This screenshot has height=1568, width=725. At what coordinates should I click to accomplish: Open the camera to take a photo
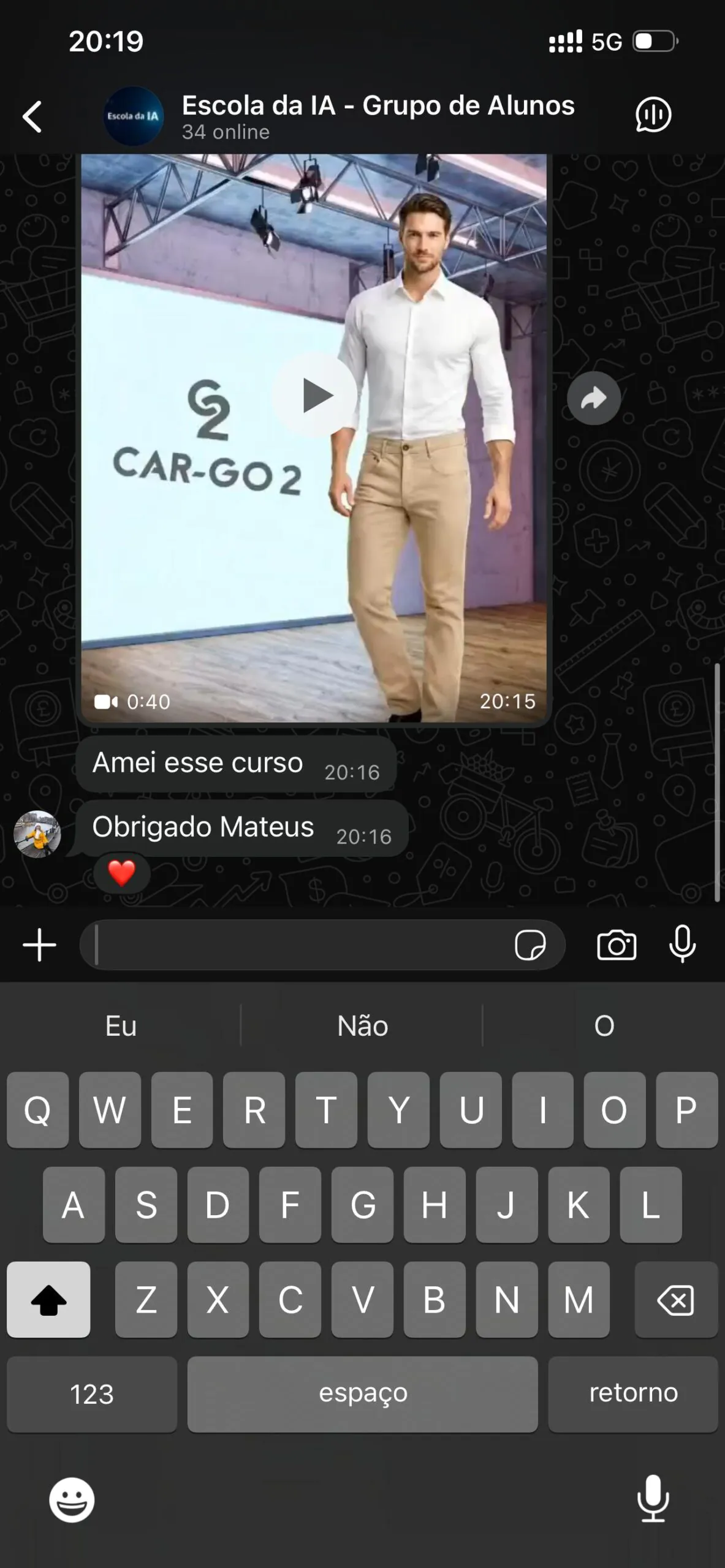617,944
